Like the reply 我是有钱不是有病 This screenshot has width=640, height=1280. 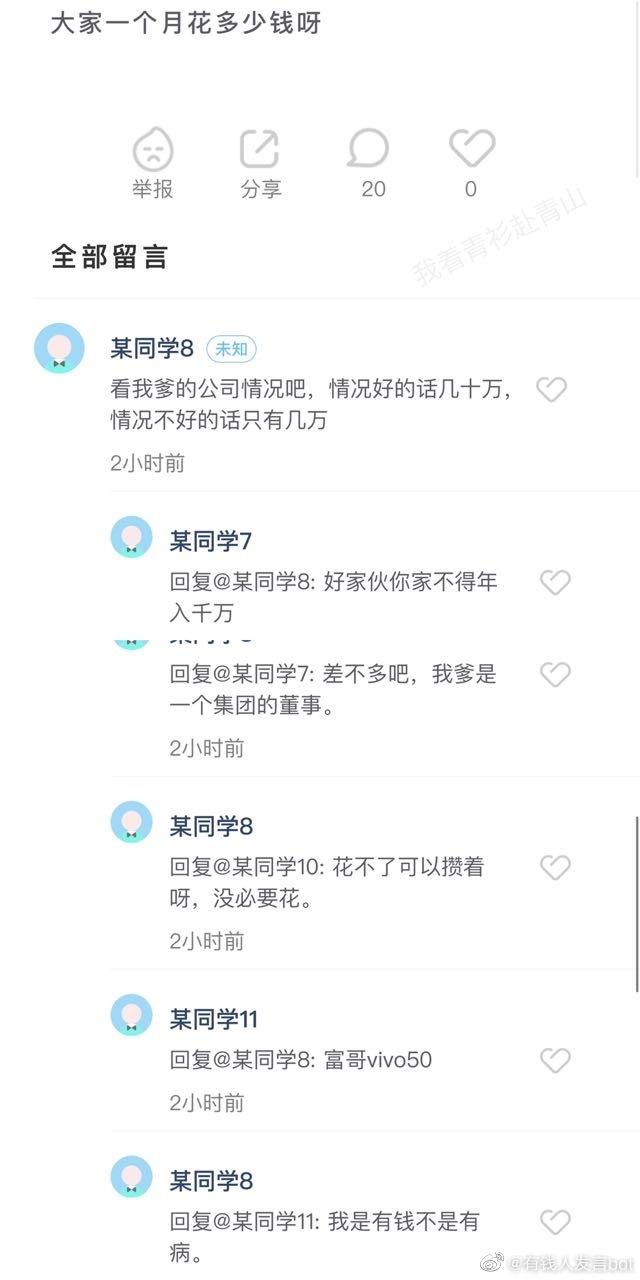[x=555, y=1222]
